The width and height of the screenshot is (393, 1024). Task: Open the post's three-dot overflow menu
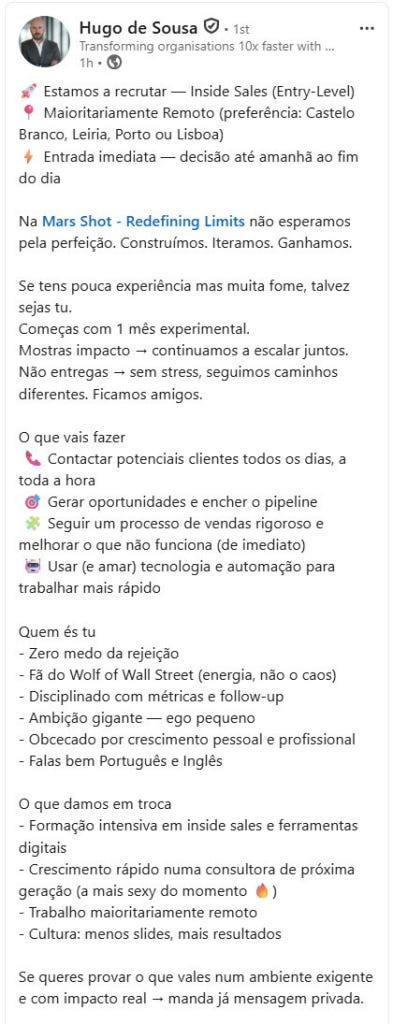(x=368, y=29)
